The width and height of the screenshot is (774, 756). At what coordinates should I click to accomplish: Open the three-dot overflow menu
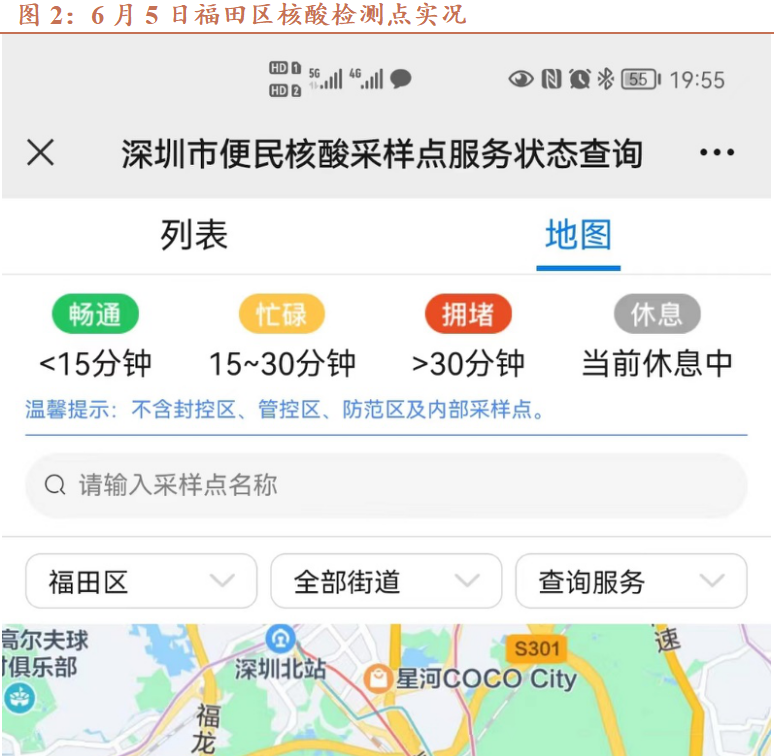(717, 153)
